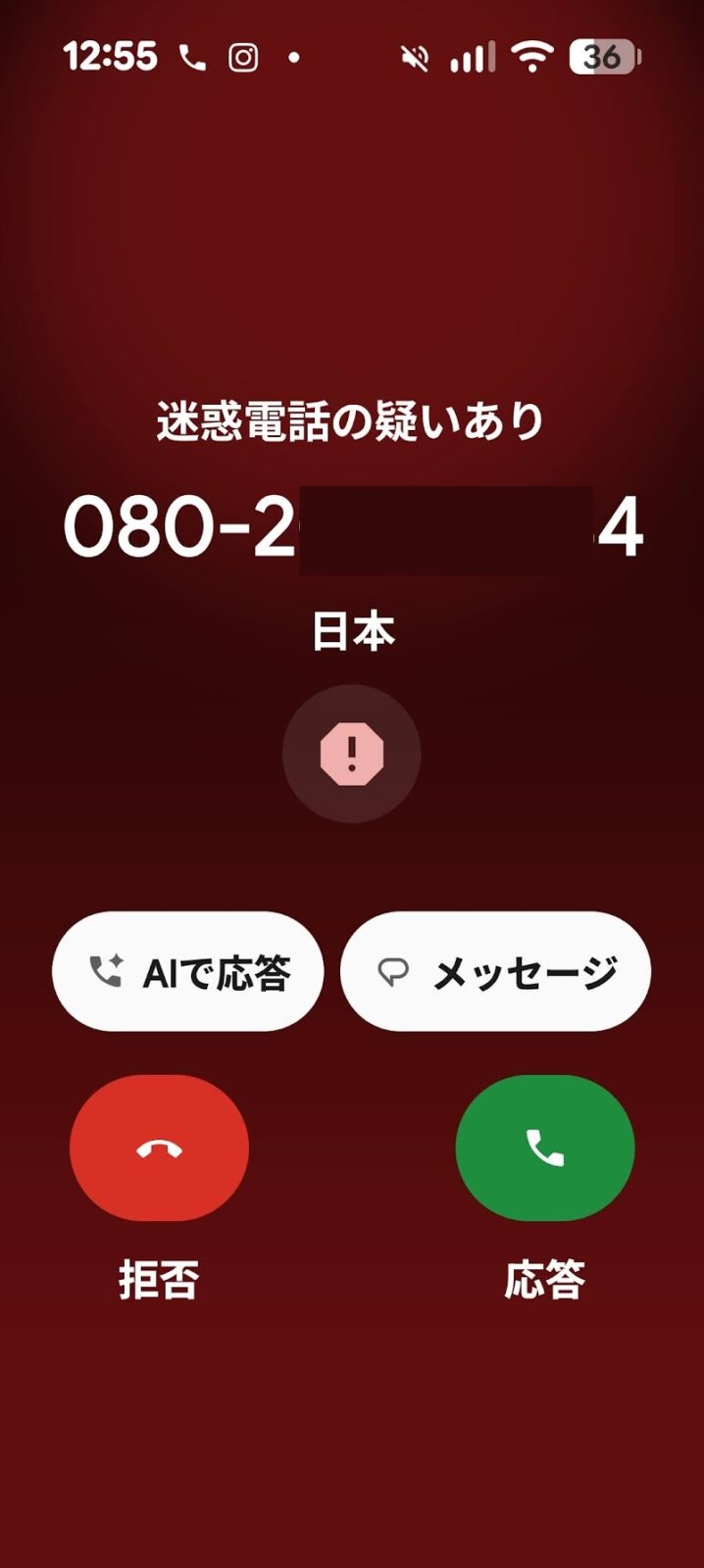
Task: Decline the call with the red 拒否 button
Action: point(159,1148)
